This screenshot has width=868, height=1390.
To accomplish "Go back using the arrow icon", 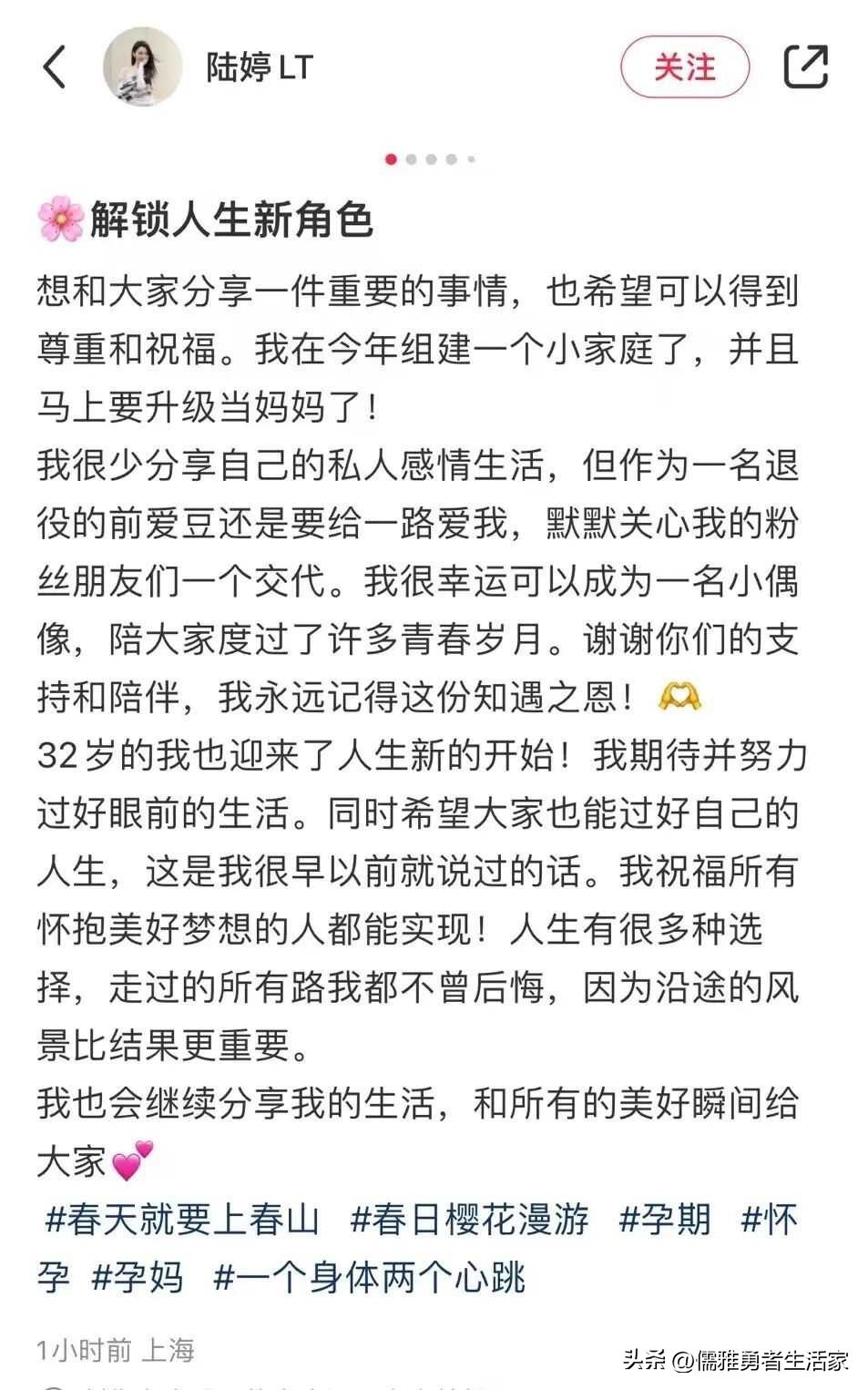I will (x=55, y=66).
